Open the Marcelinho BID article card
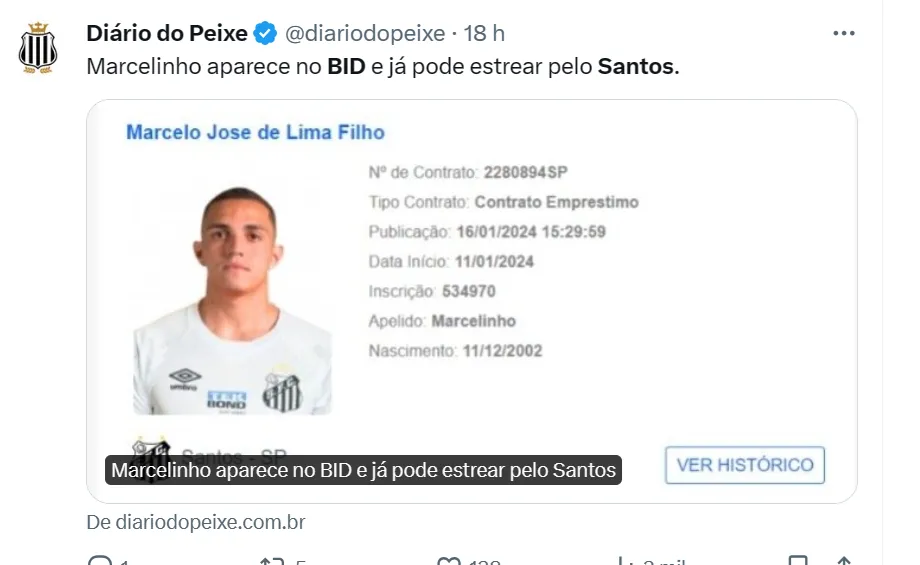Image resolution: width=920 pixels, height=565 pixels. [x=471, y=300]
